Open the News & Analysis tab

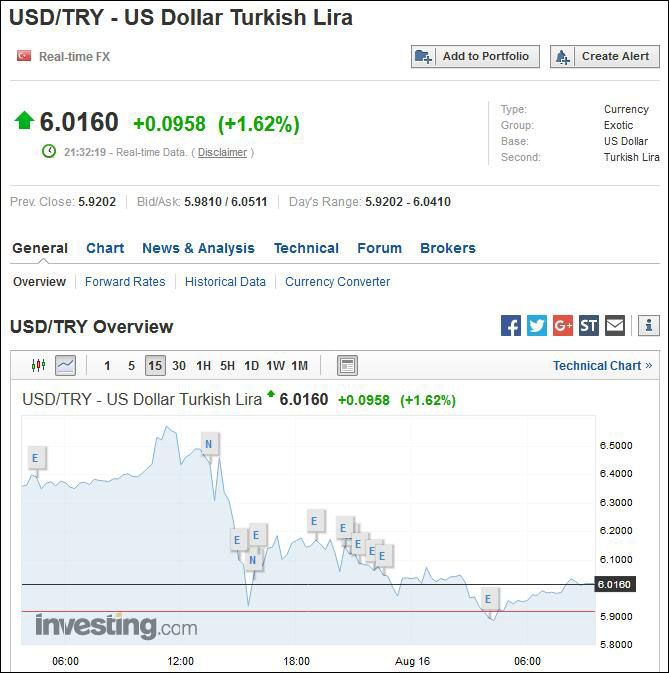(198, 248)
